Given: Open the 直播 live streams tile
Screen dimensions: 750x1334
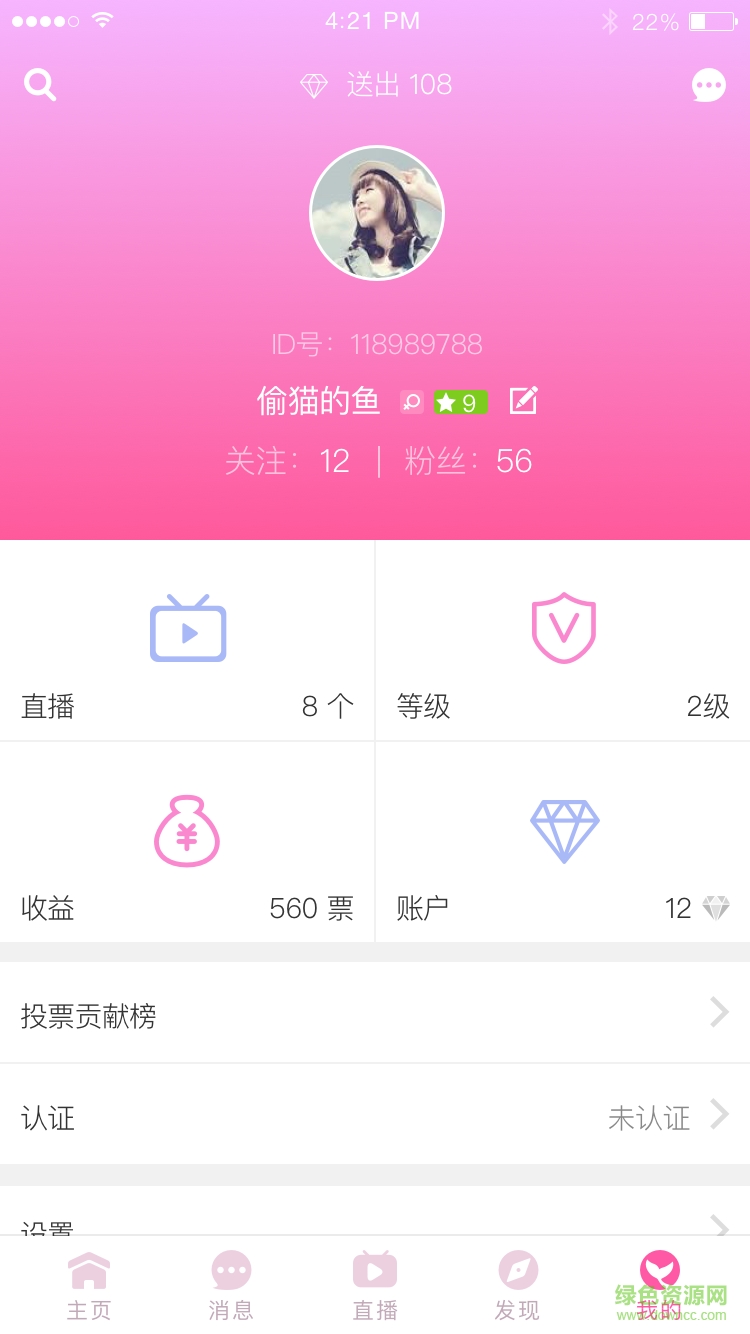Looking at the screenshot, I should 187,641.
